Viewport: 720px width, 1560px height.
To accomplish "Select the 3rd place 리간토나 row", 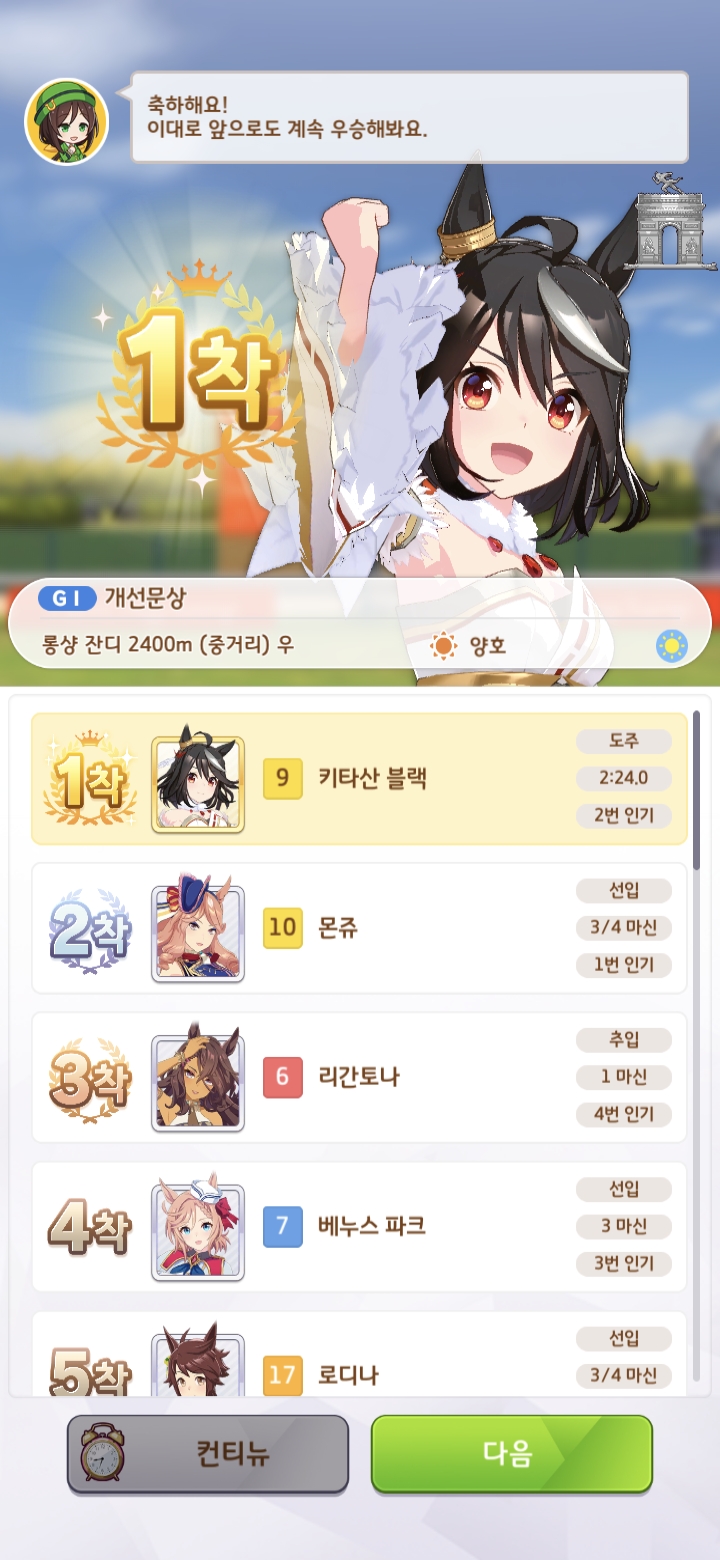I will (360, 1077).
